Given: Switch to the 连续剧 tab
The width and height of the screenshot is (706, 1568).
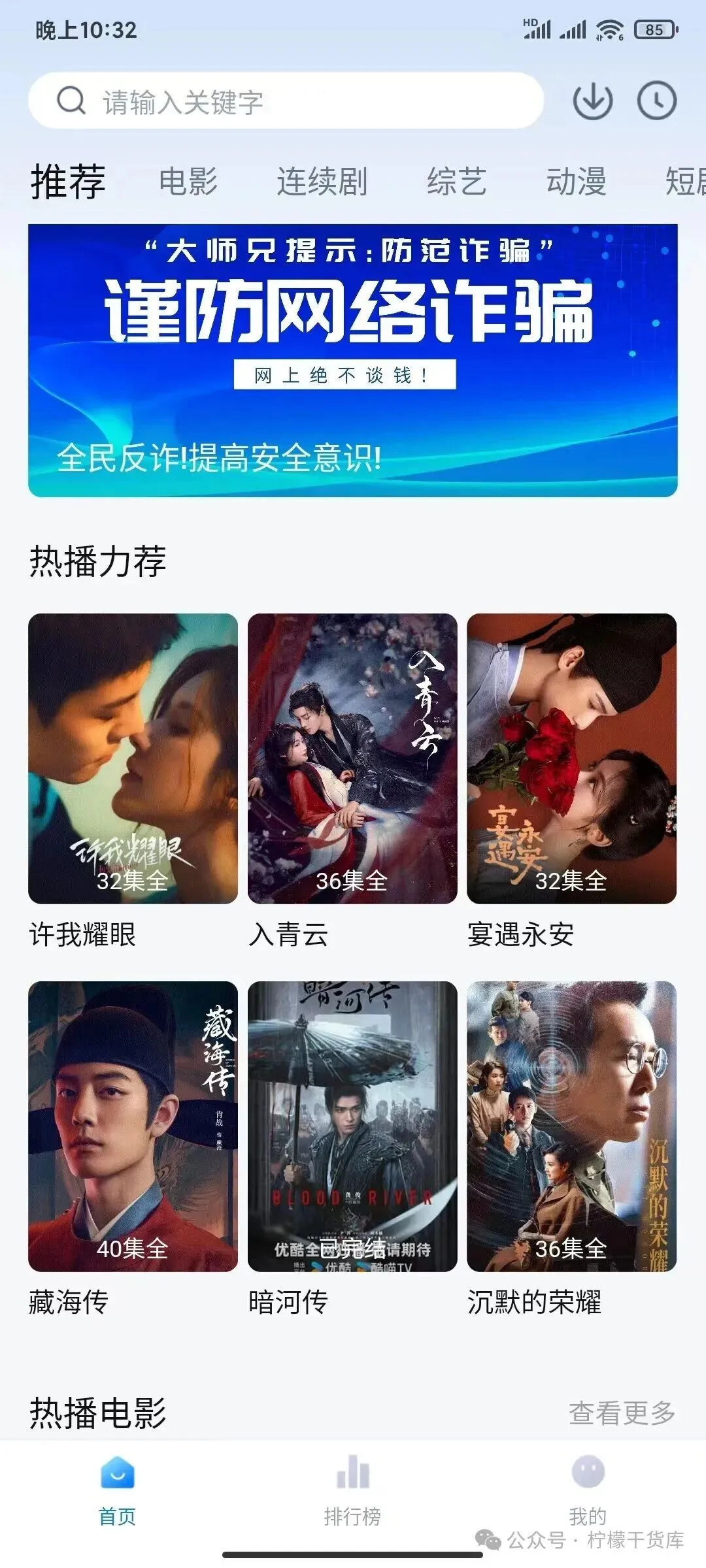Looking at the screenshot, I should click(322, 181).
